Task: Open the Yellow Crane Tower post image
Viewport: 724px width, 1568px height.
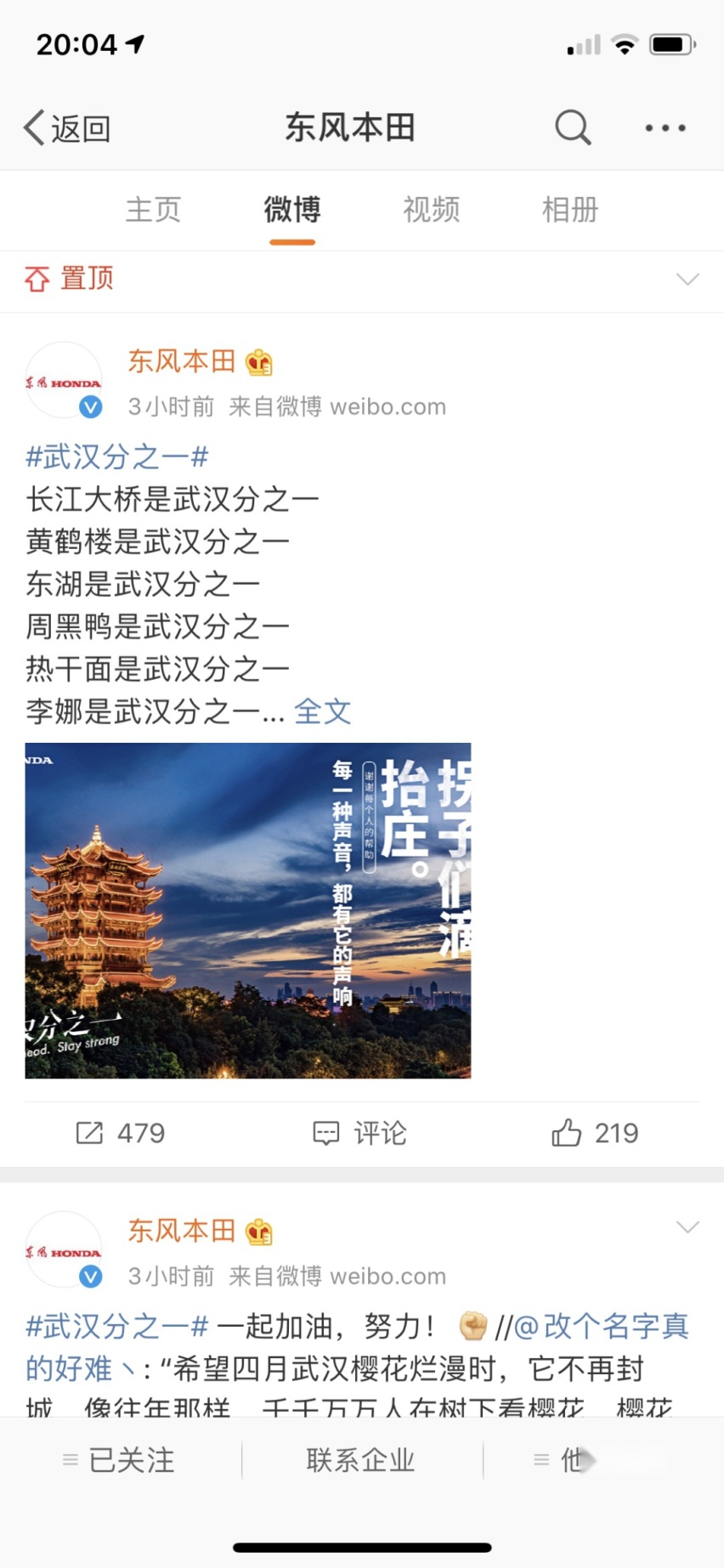Action: 248,910
